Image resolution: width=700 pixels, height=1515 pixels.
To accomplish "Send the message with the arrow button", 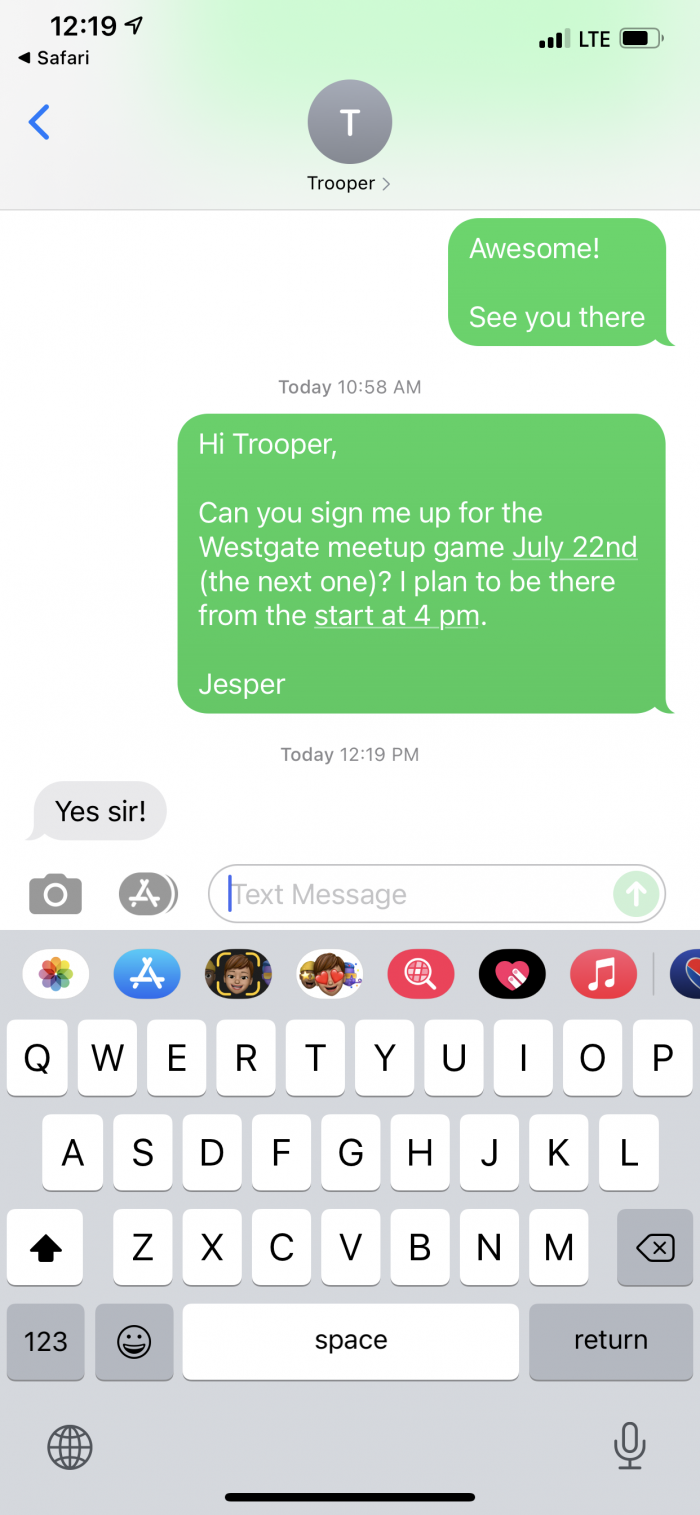I will point(637,893).
